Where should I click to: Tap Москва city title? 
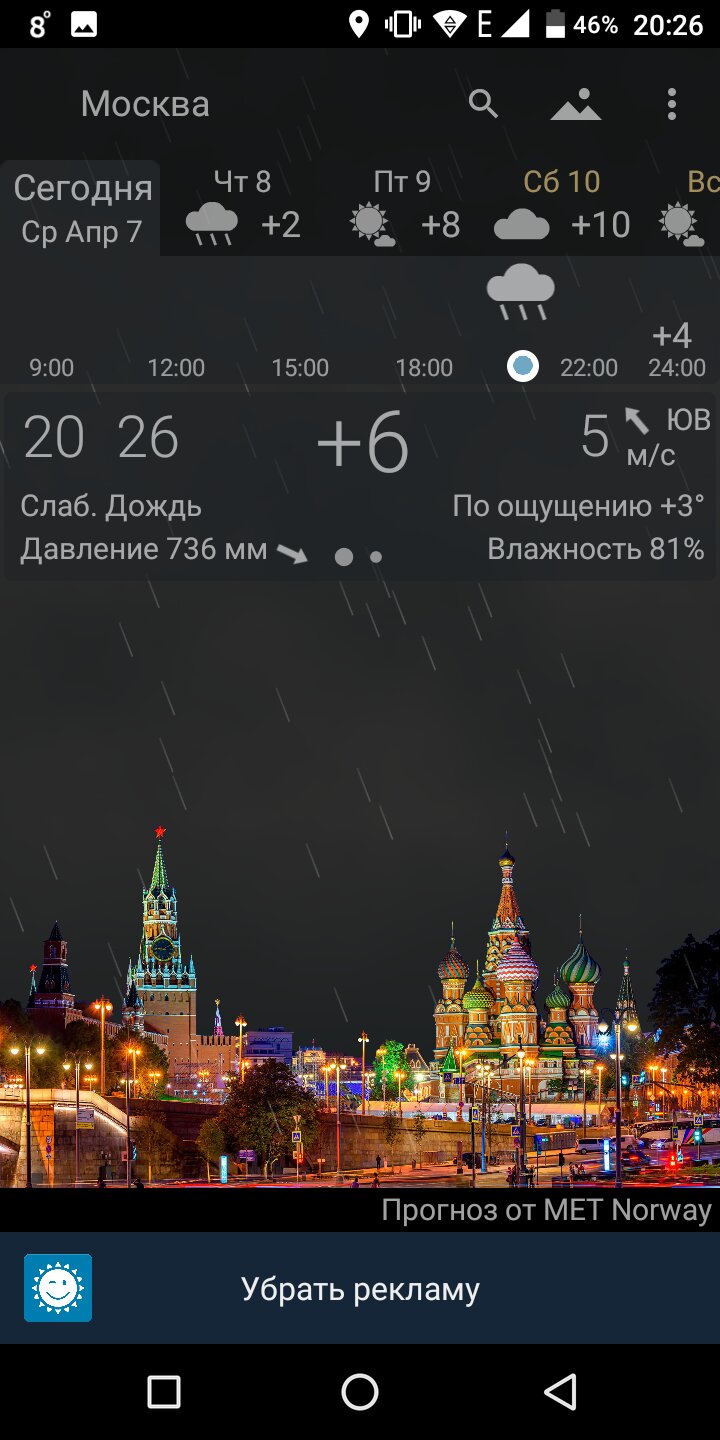pos(145,104)
